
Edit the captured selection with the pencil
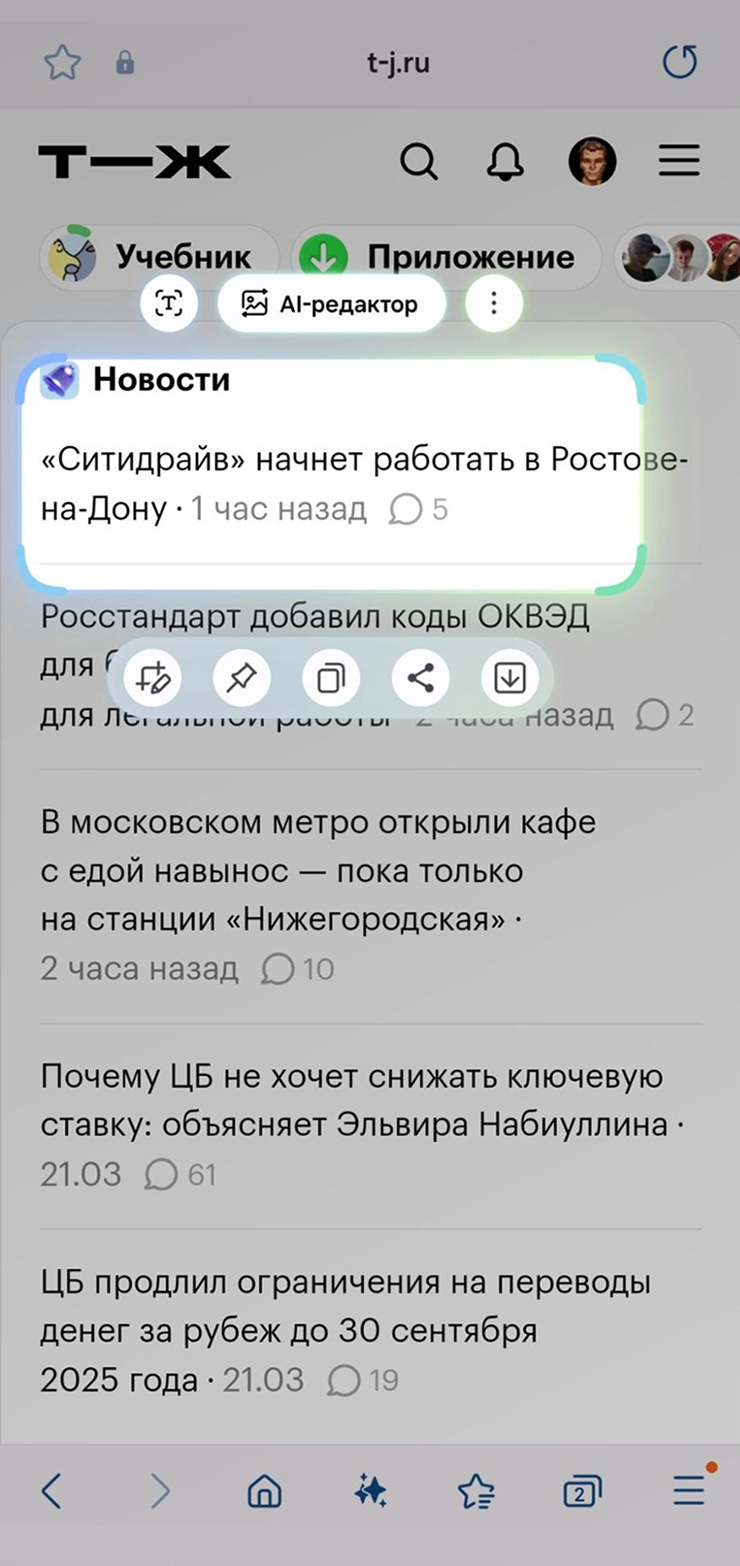pyautogui.click(x=153, y=679)
